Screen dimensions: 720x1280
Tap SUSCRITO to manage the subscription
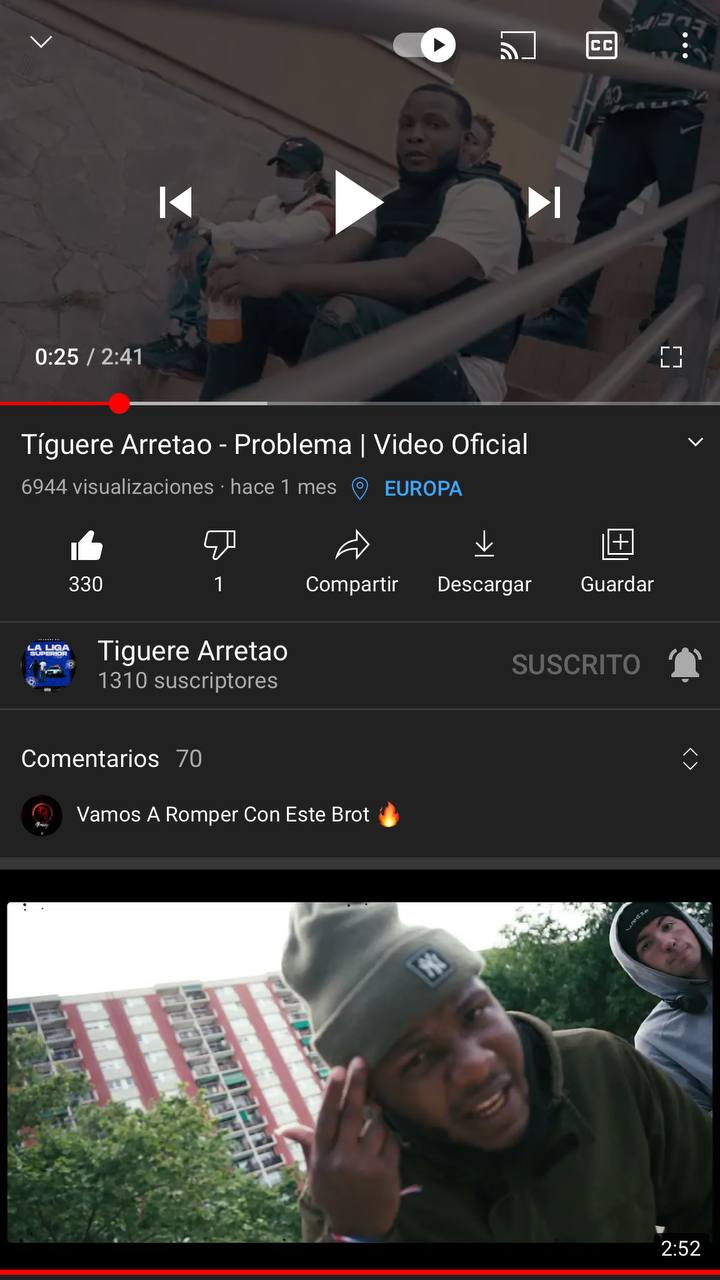[x=575, y=665]
